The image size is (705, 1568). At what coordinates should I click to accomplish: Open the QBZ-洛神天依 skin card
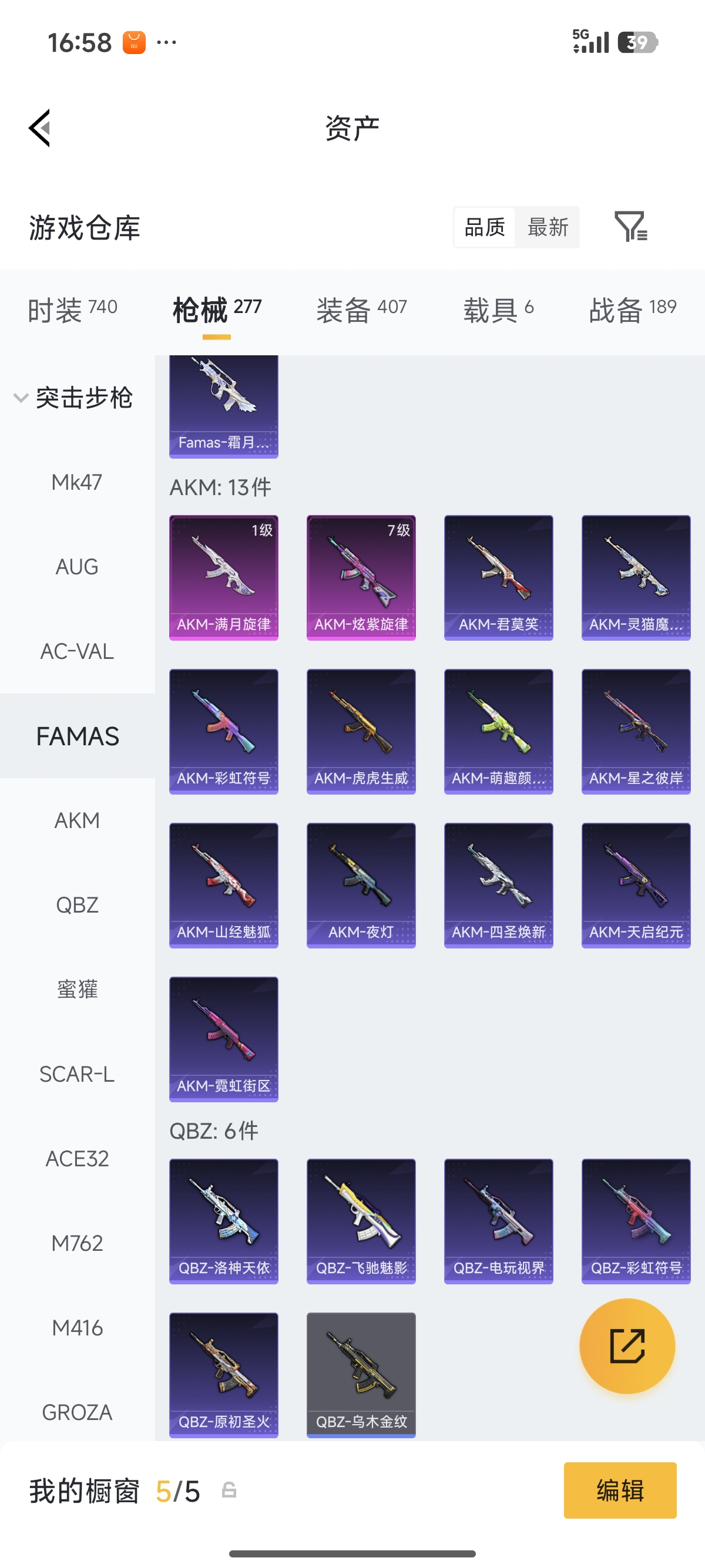223,1221
